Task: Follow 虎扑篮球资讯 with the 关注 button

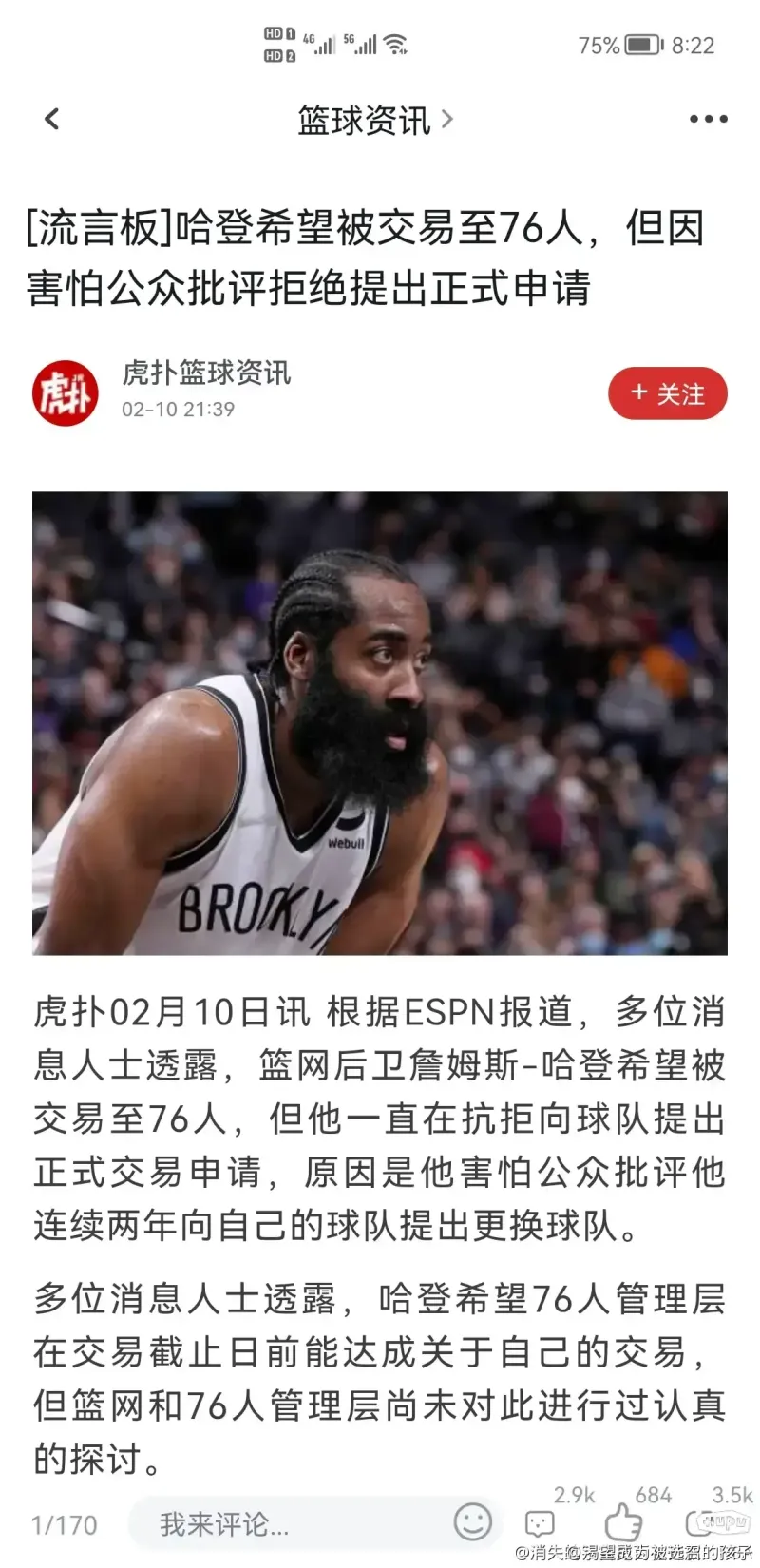Action: [667, 393]
